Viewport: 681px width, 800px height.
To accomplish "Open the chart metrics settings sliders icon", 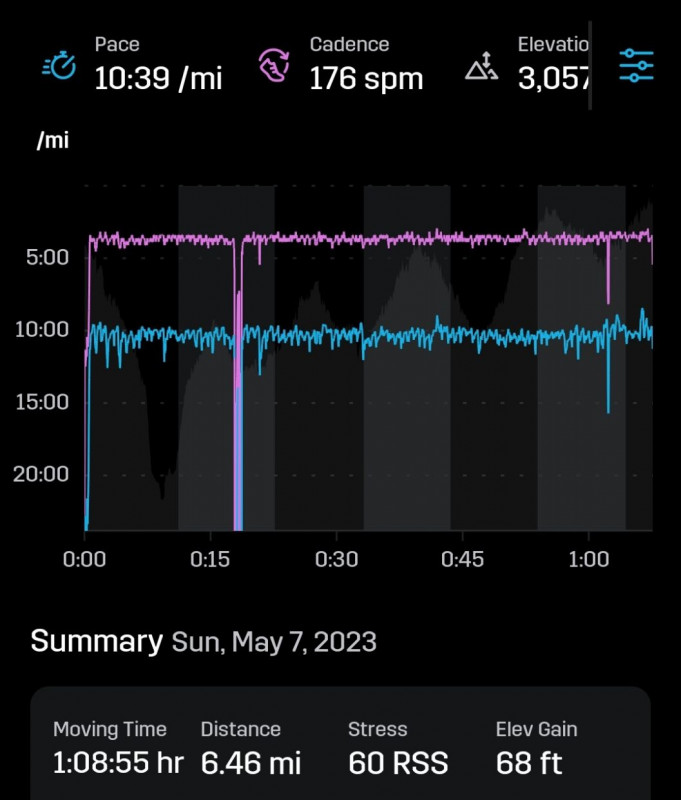I will pyautogui.click(x=637, y=66).
